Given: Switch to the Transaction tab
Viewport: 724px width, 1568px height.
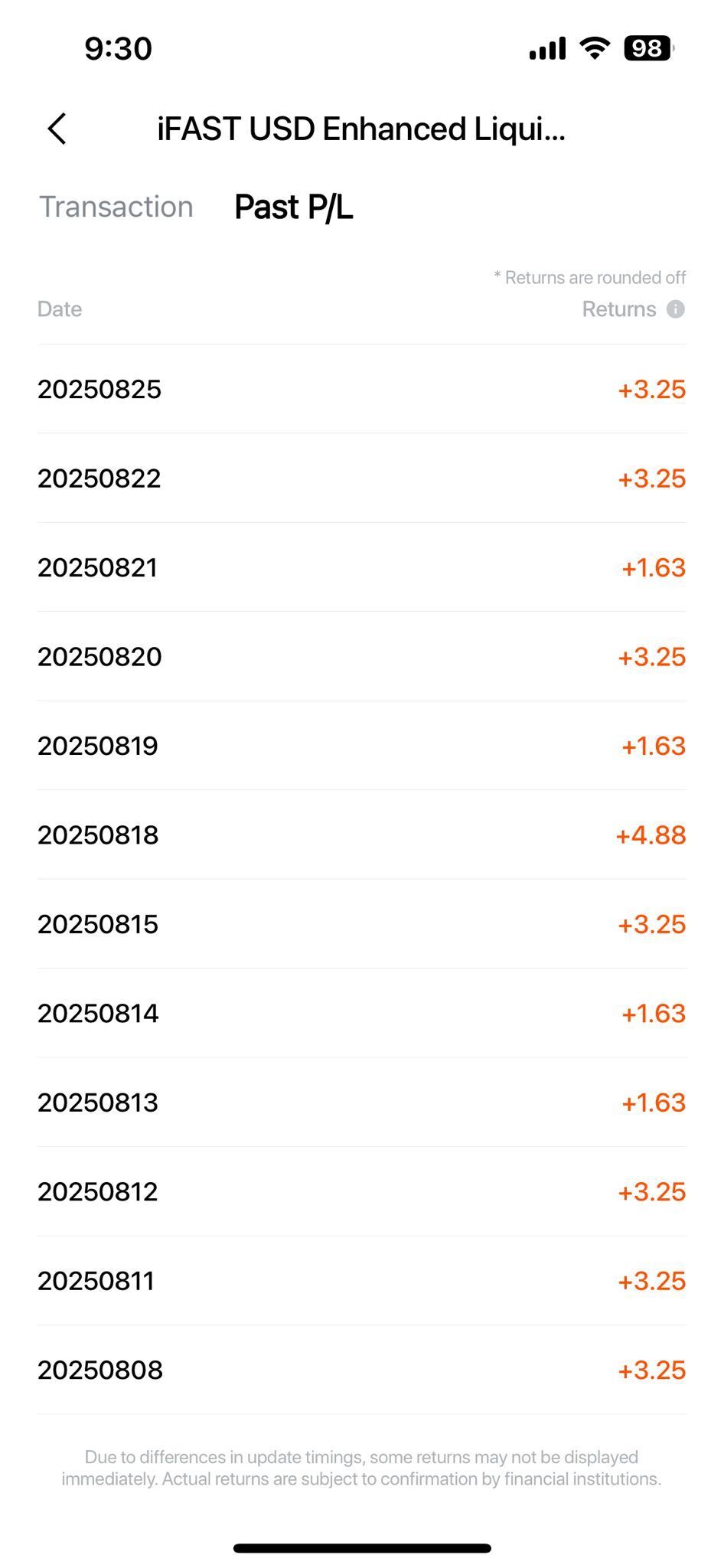Looking at the screenshot, I should click(116, 207).
